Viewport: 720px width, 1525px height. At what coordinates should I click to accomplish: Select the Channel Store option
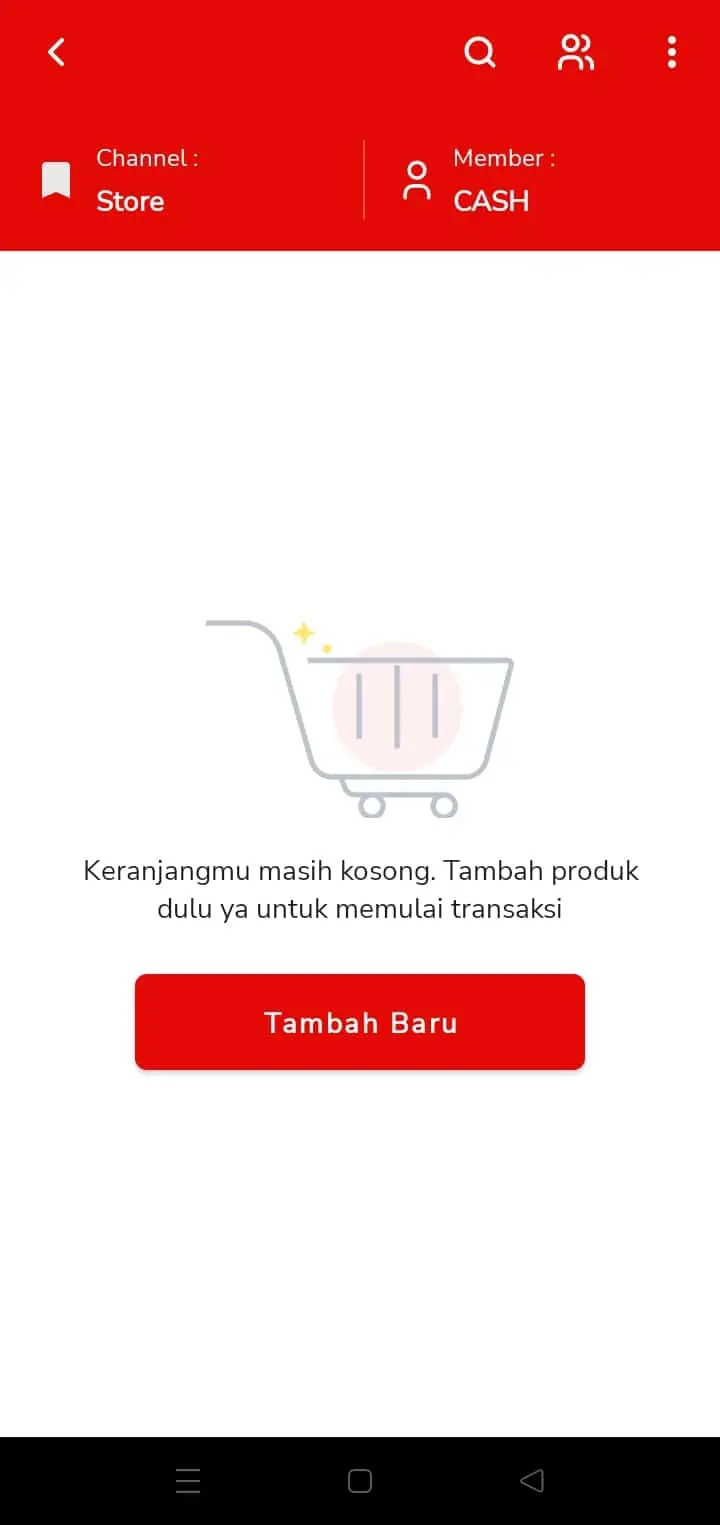click(x=182, y=180)
